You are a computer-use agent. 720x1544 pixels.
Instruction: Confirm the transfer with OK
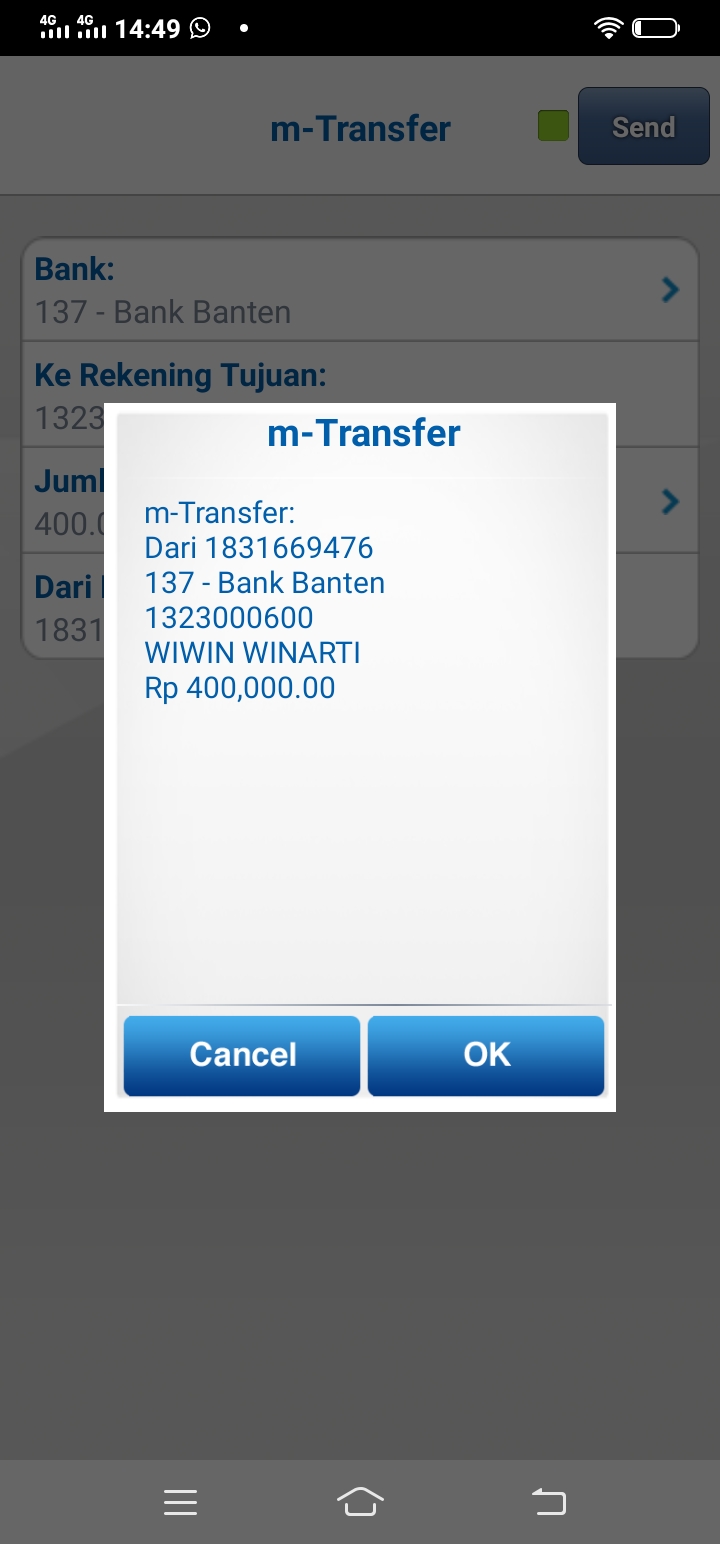[486, 1055]
